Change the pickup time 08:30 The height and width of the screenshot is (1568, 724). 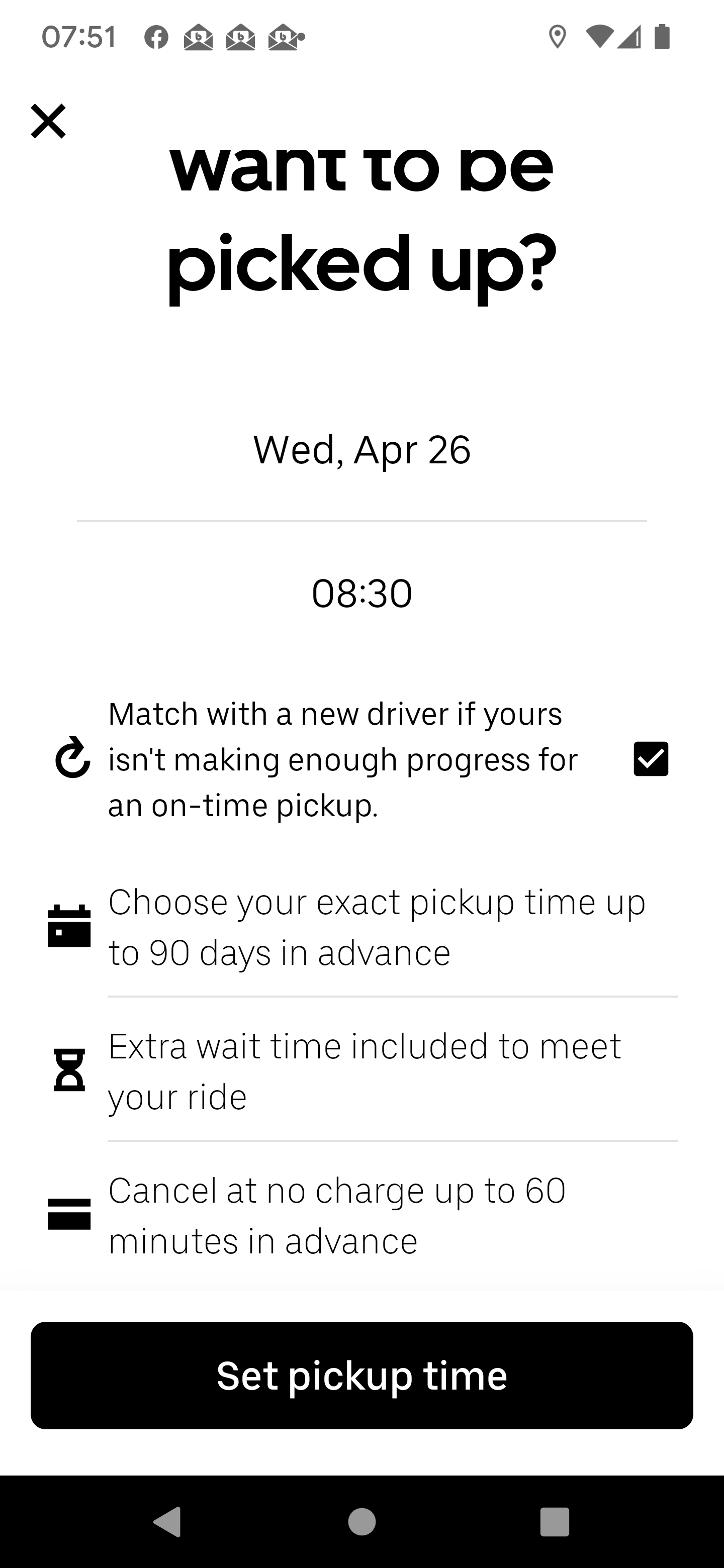coord(361,594)
